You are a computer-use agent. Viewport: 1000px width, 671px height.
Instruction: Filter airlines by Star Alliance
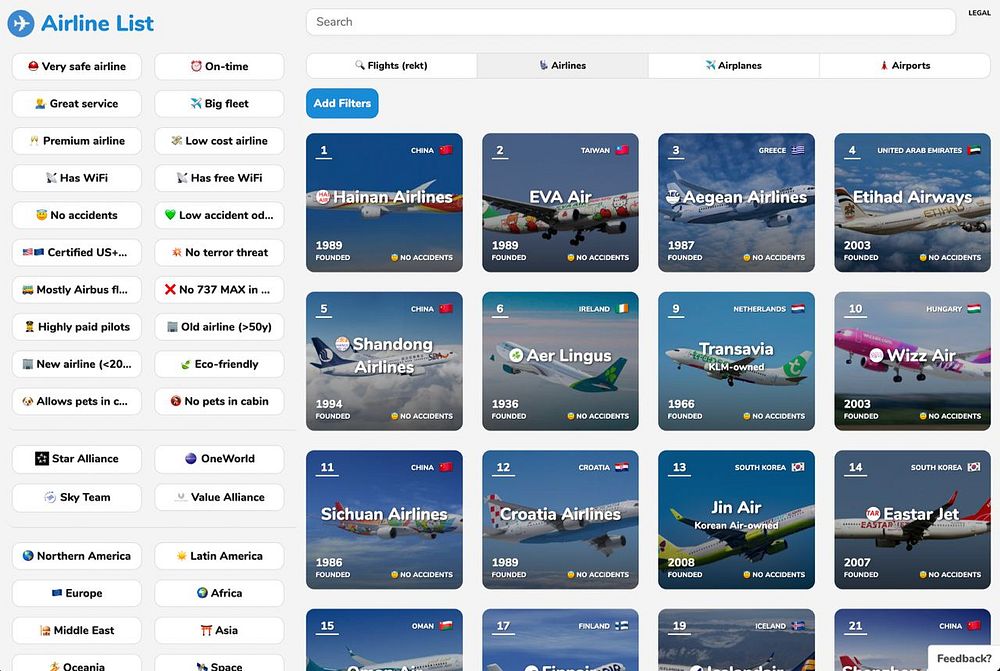click(x=77, y=459)
